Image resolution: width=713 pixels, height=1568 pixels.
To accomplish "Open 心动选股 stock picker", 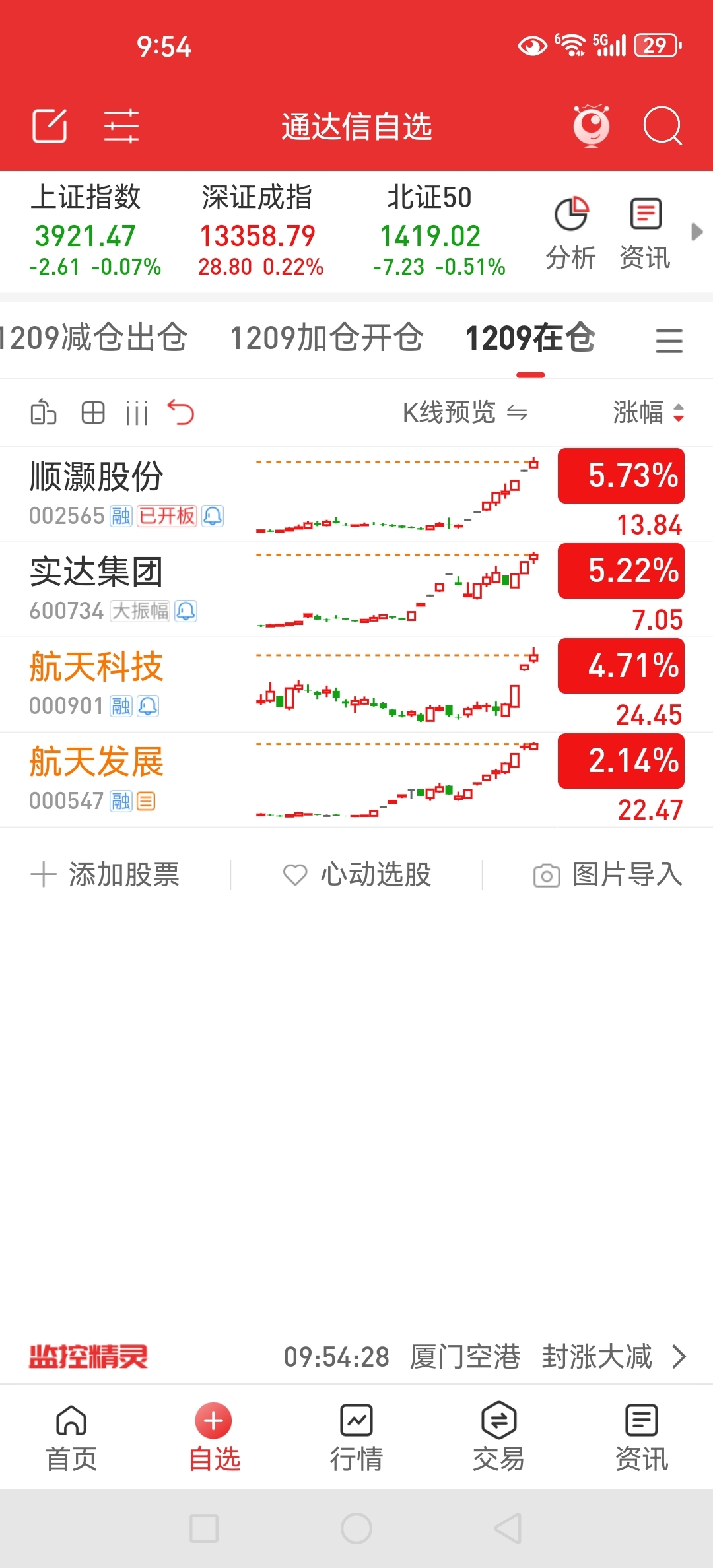I will point(357,875).
